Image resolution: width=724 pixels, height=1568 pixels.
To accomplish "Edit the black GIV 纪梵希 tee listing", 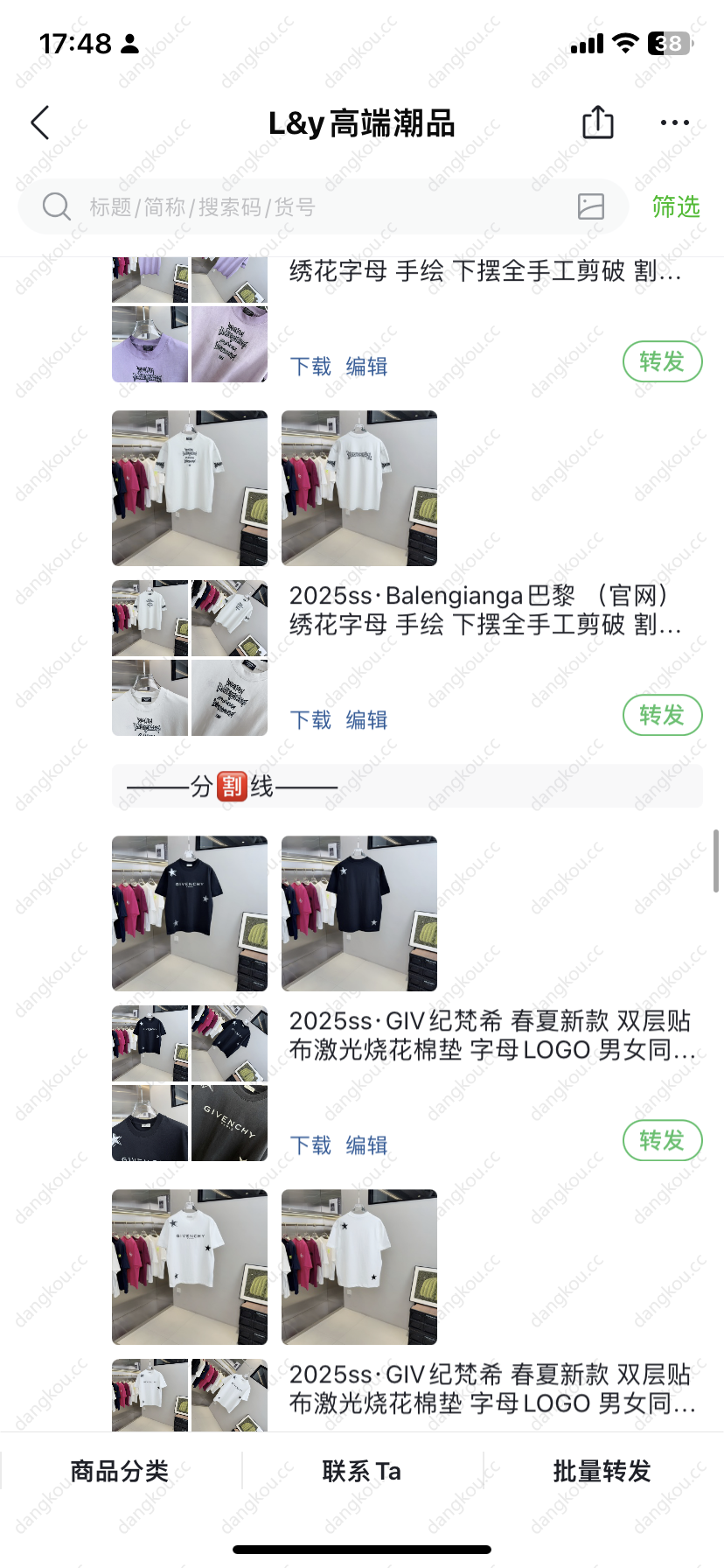I will click(366, 1144).
